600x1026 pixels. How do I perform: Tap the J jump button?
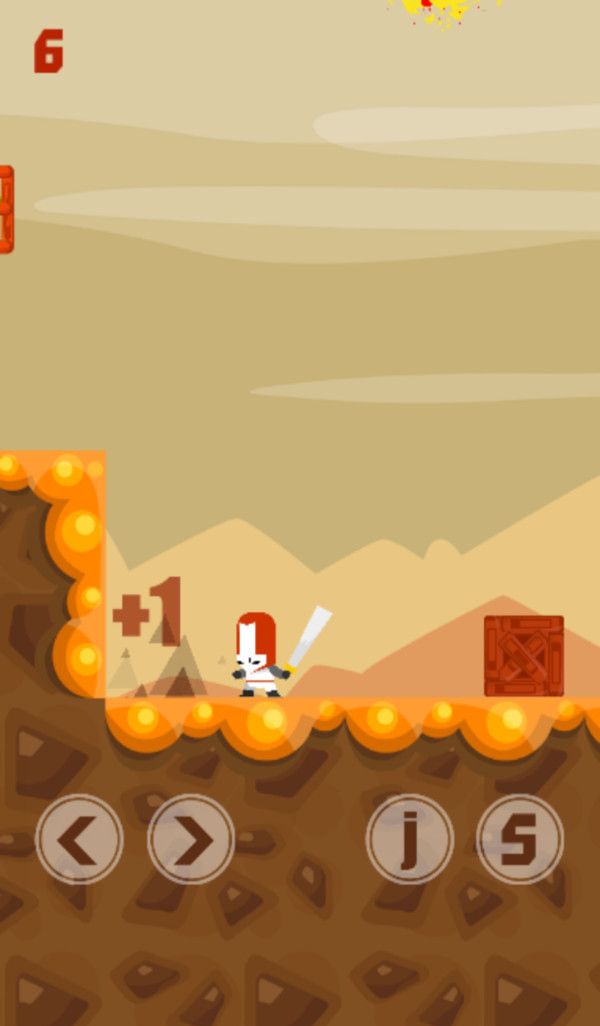click(410, 839)
